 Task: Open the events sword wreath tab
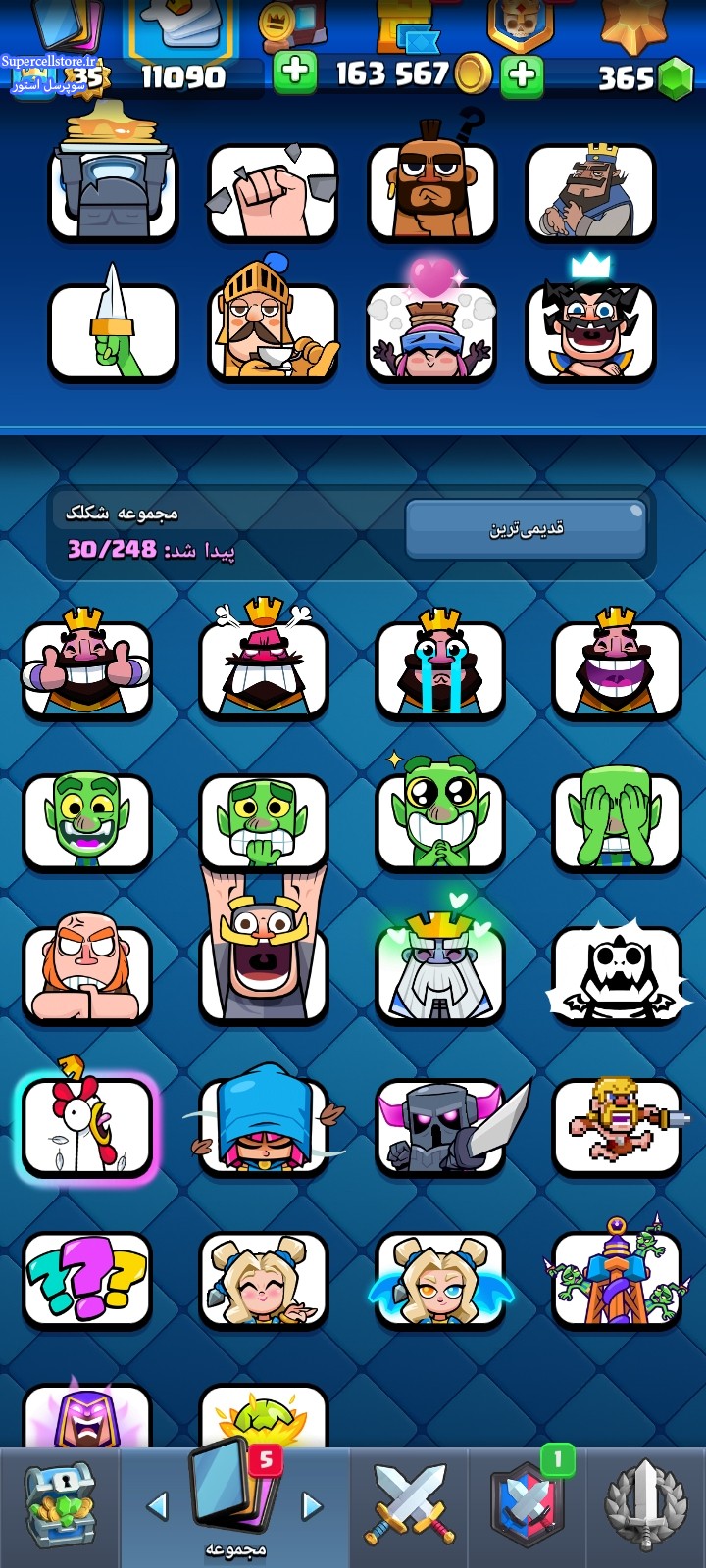point(645,1507)
